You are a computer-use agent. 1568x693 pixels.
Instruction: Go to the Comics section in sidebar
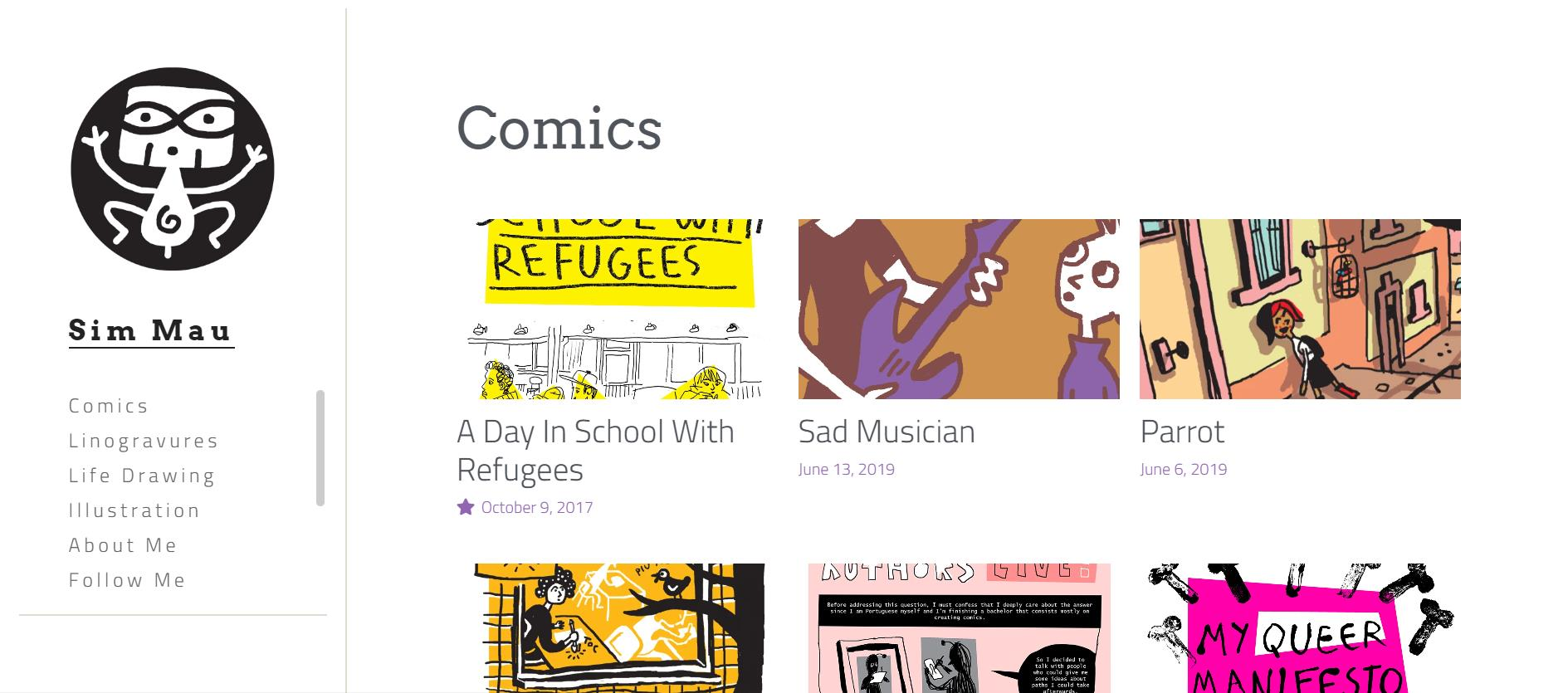[109, 406]
